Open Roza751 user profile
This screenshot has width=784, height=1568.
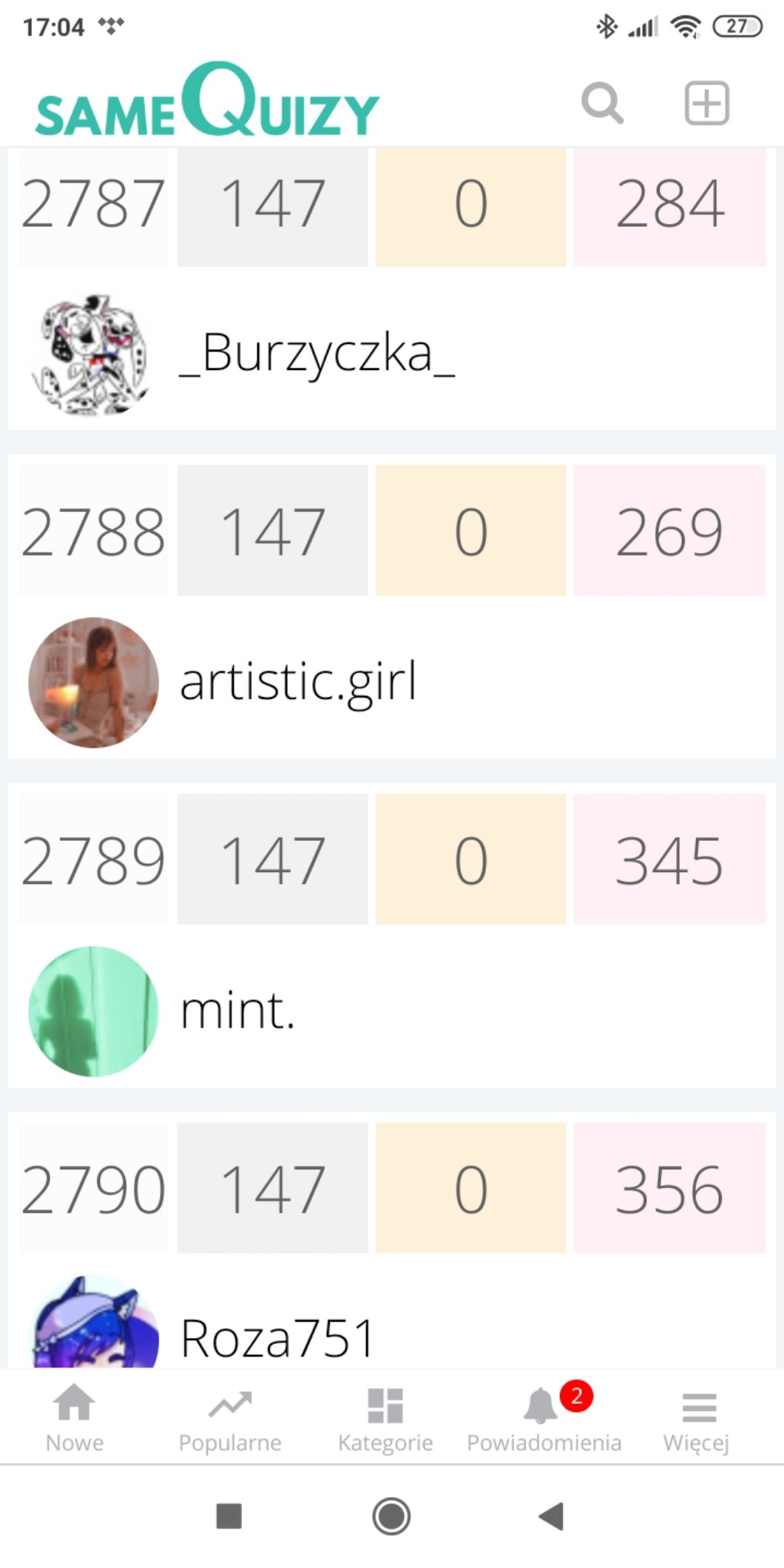pos(277,1338)
